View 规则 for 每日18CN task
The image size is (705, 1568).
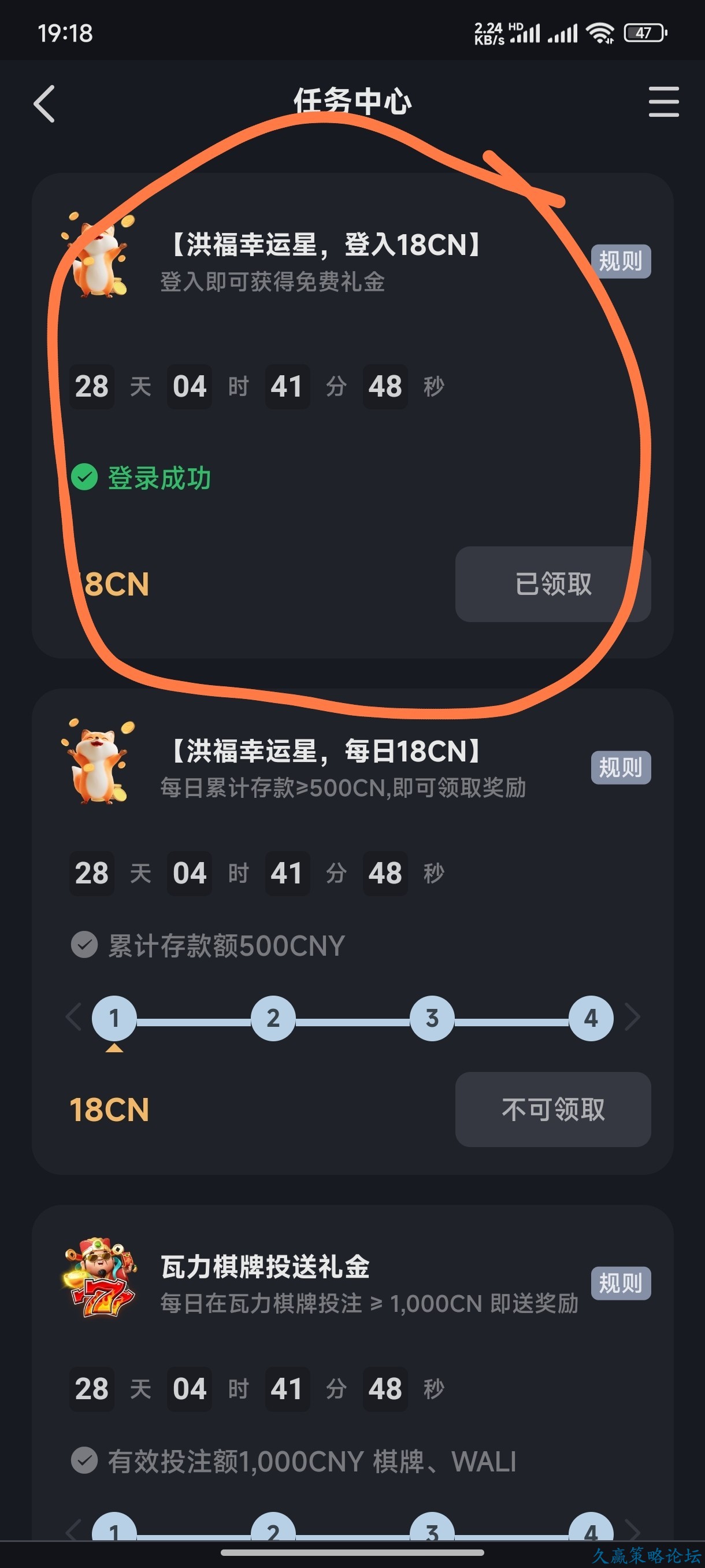coord(621,767)
